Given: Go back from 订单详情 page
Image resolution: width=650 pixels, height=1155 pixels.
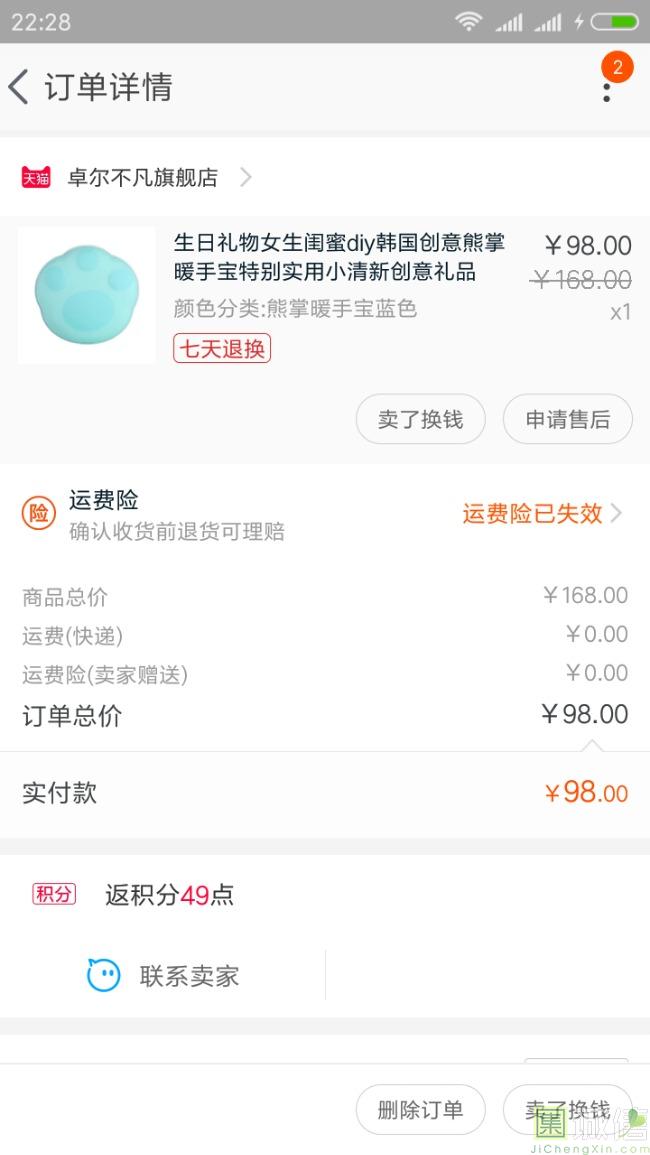Looking at the screenshot, I should click(x=20, y=88).
